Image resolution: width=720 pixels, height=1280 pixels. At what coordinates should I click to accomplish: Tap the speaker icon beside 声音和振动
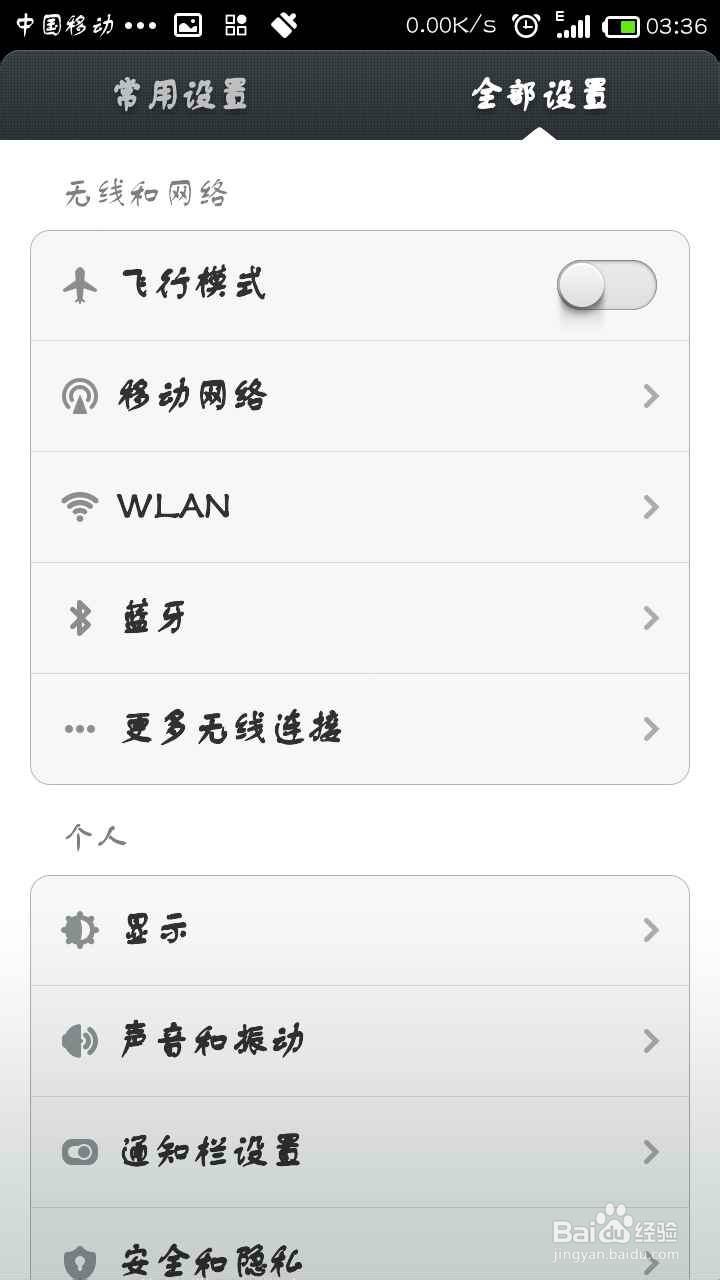click(79, 1040)
